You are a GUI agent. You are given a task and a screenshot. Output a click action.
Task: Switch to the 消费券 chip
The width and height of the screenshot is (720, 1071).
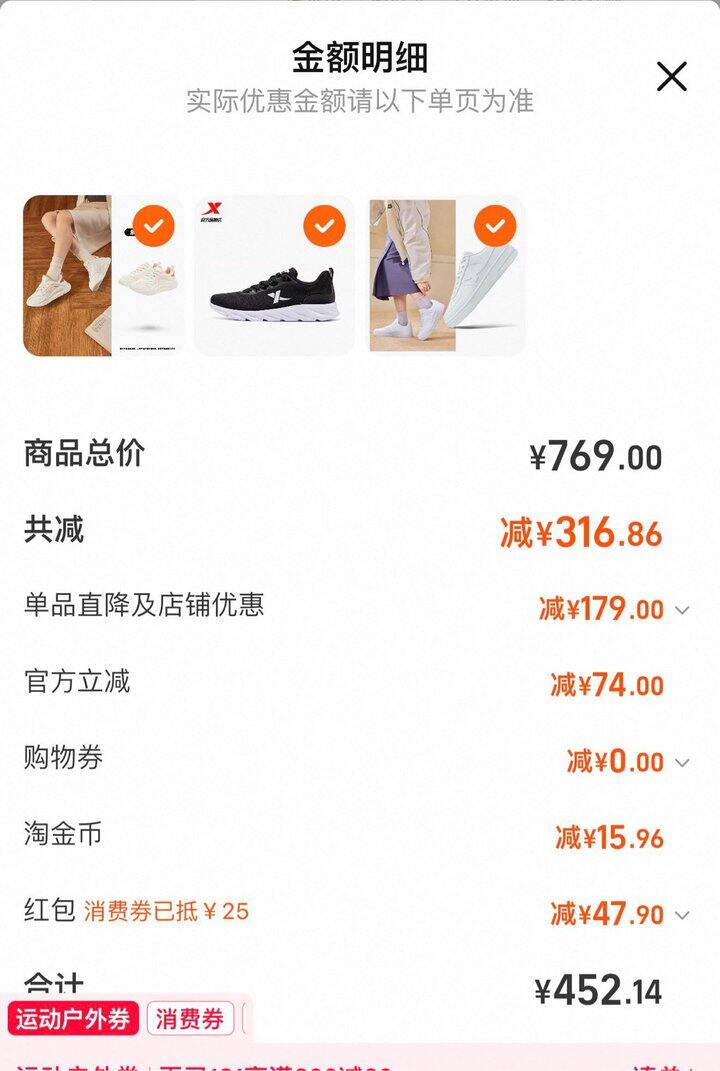click(x=190, y=1019)
